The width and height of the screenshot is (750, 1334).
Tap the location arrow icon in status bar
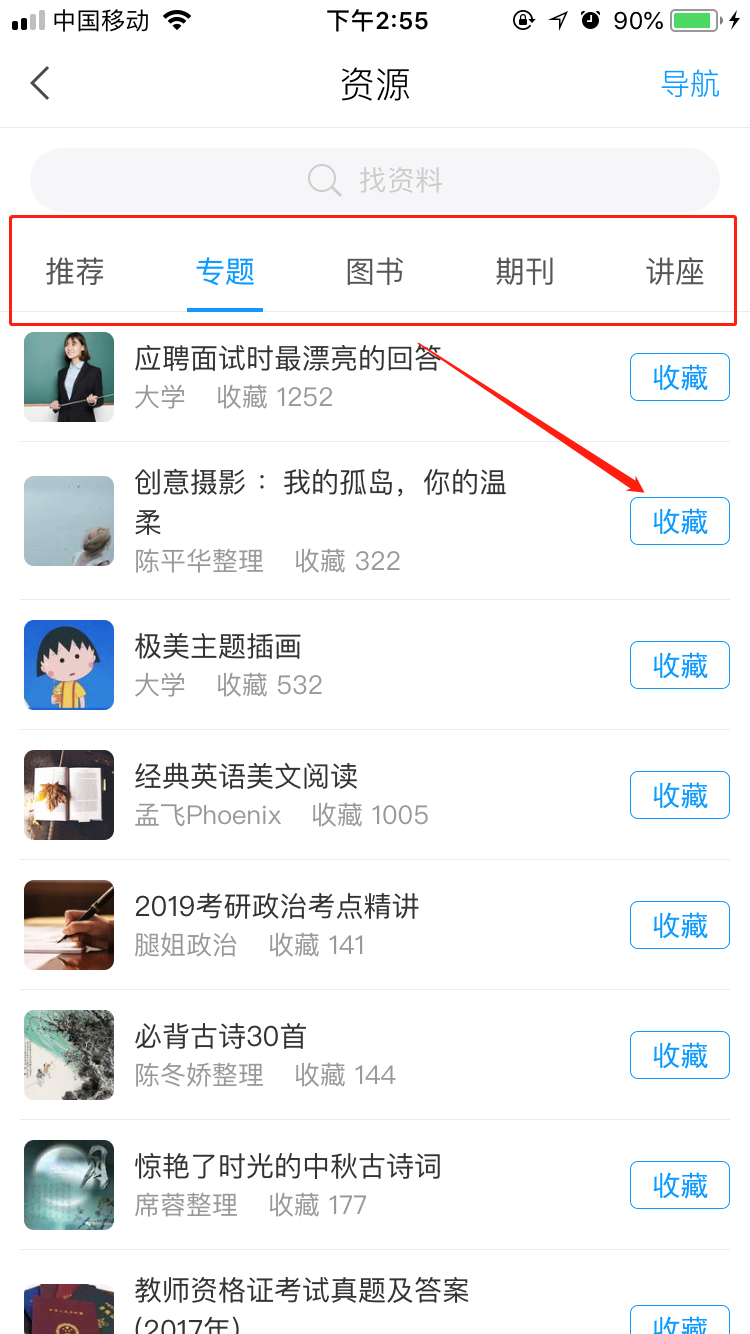pos(557,18)
